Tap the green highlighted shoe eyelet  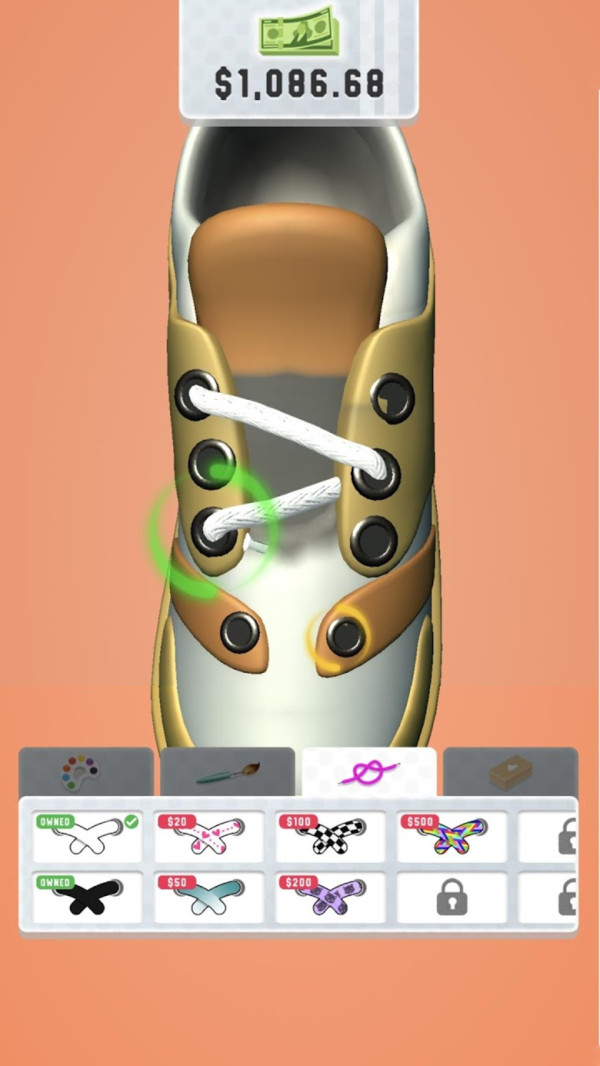[214, 530]
